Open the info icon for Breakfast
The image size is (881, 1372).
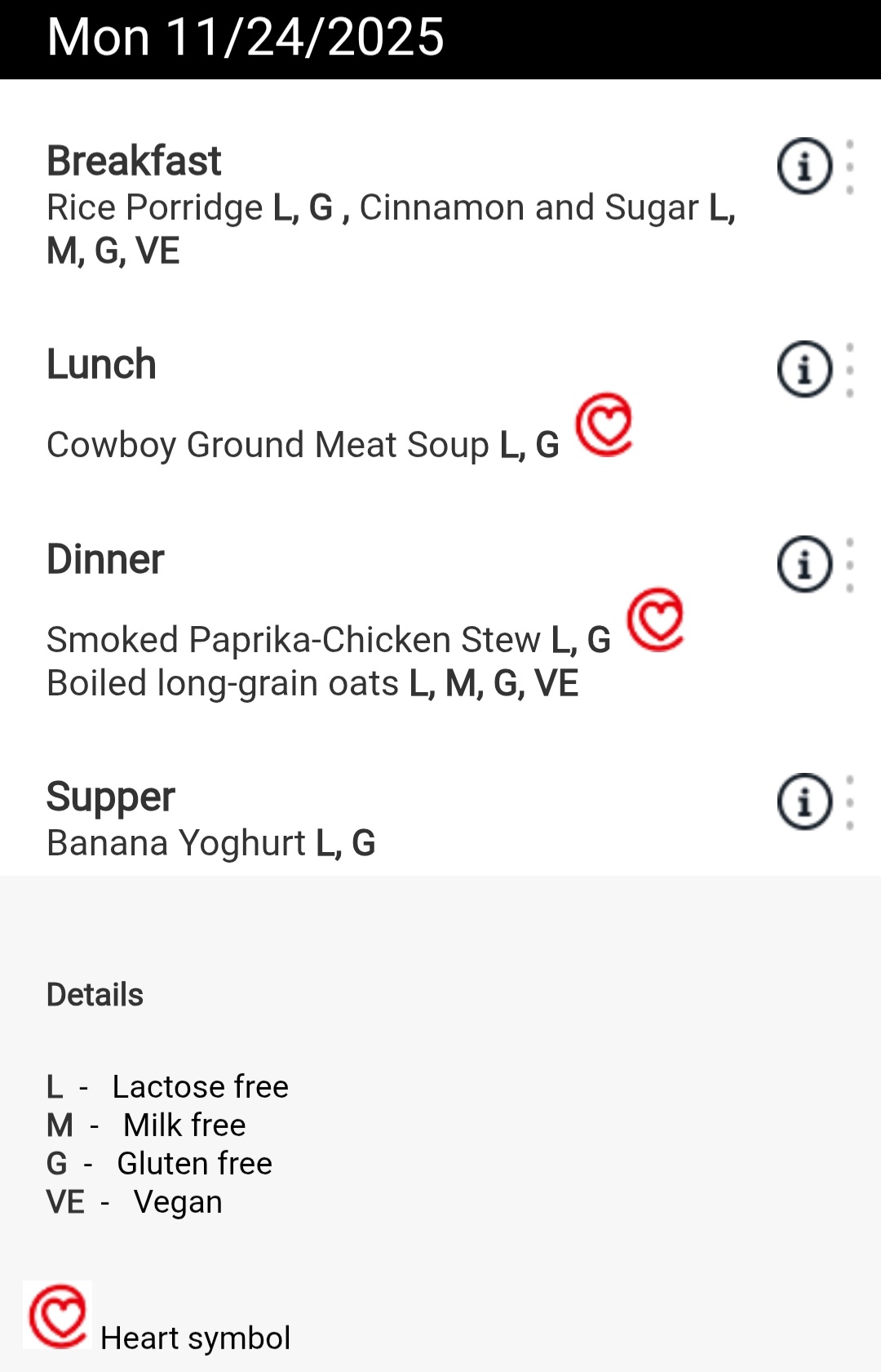(x=805, y=167)
